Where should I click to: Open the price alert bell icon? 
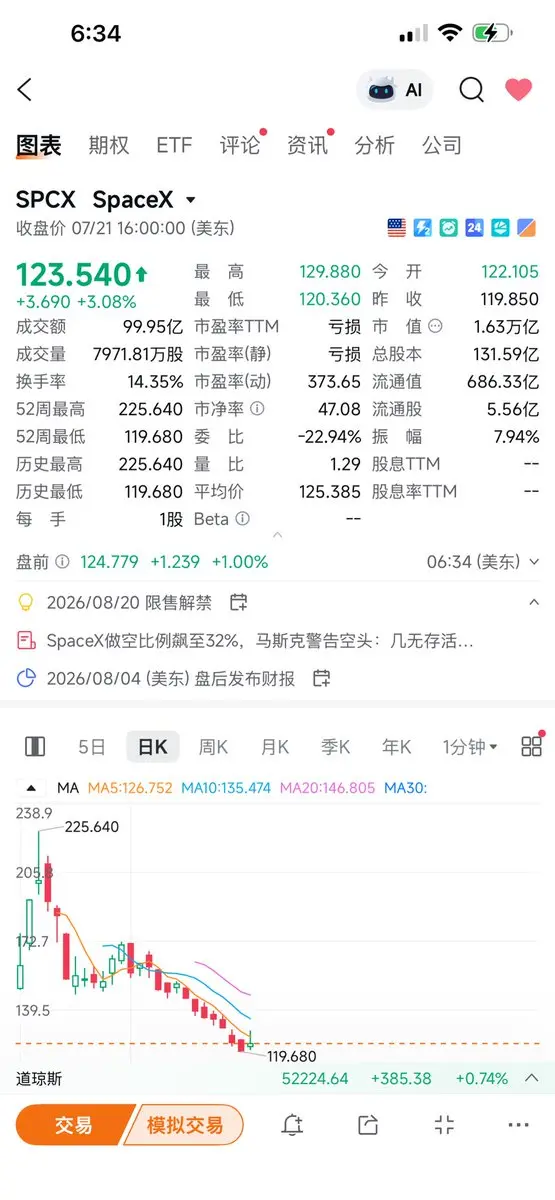tap(292, 1125)
